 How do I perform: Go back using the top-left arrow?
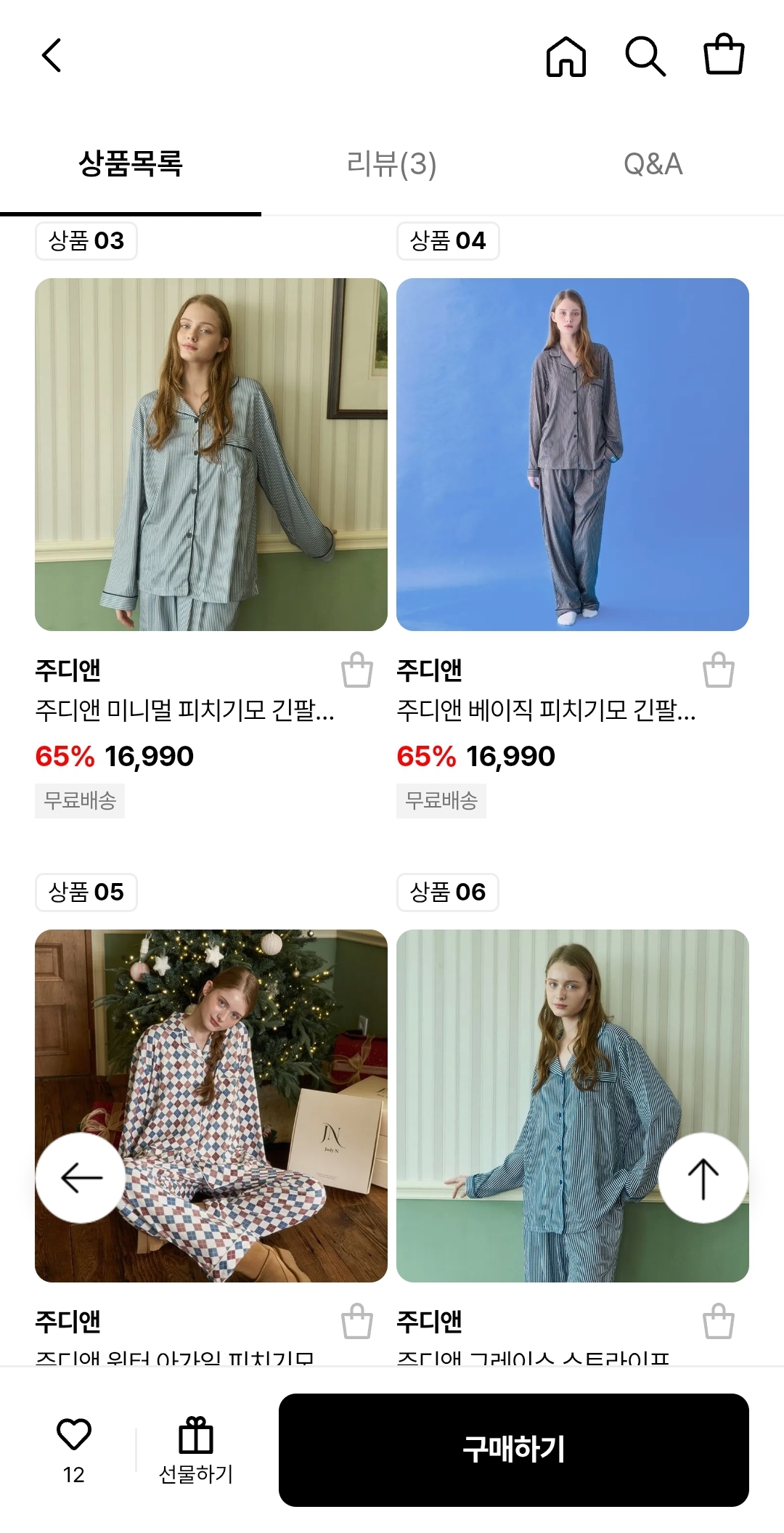(52, 56)
